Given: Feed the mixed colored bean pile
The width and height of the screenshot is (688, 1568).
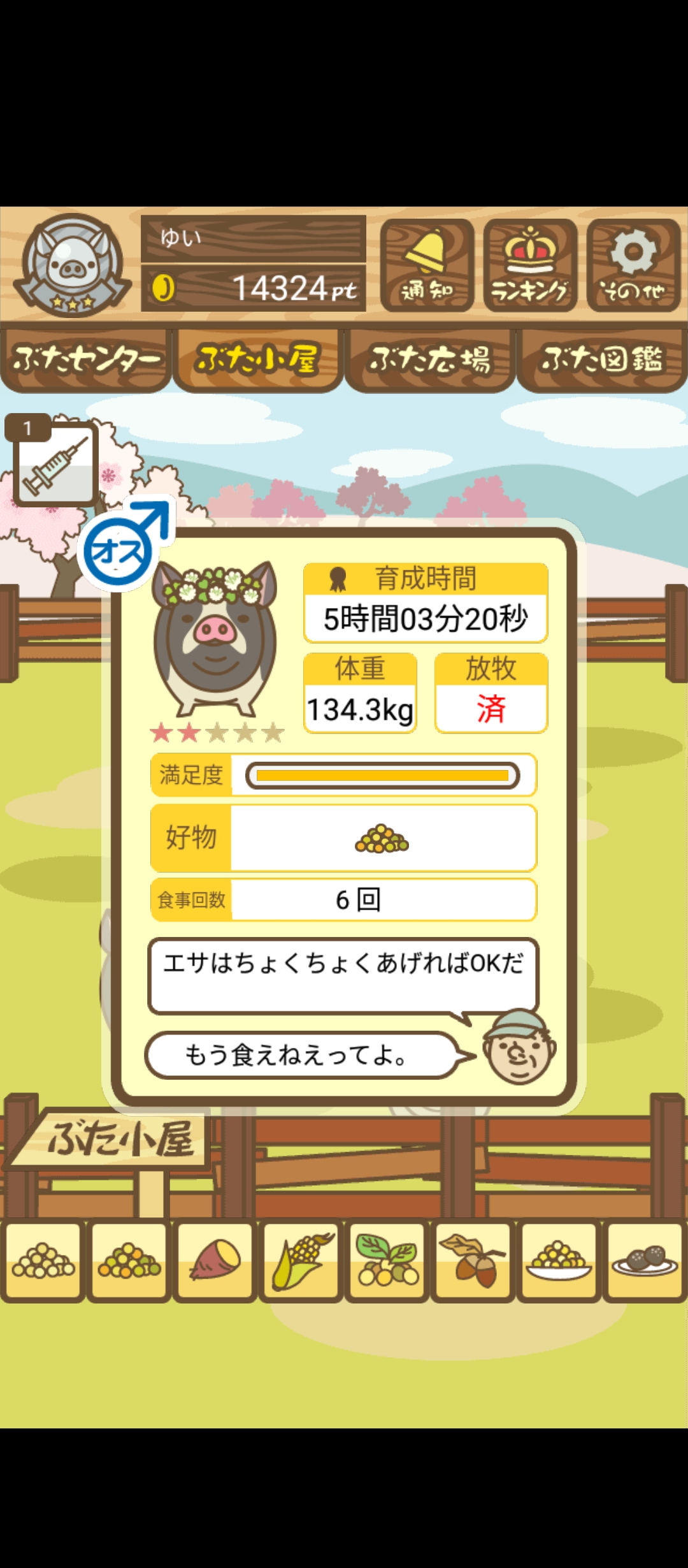Looking at the screenshot, I should point(129,1261).
